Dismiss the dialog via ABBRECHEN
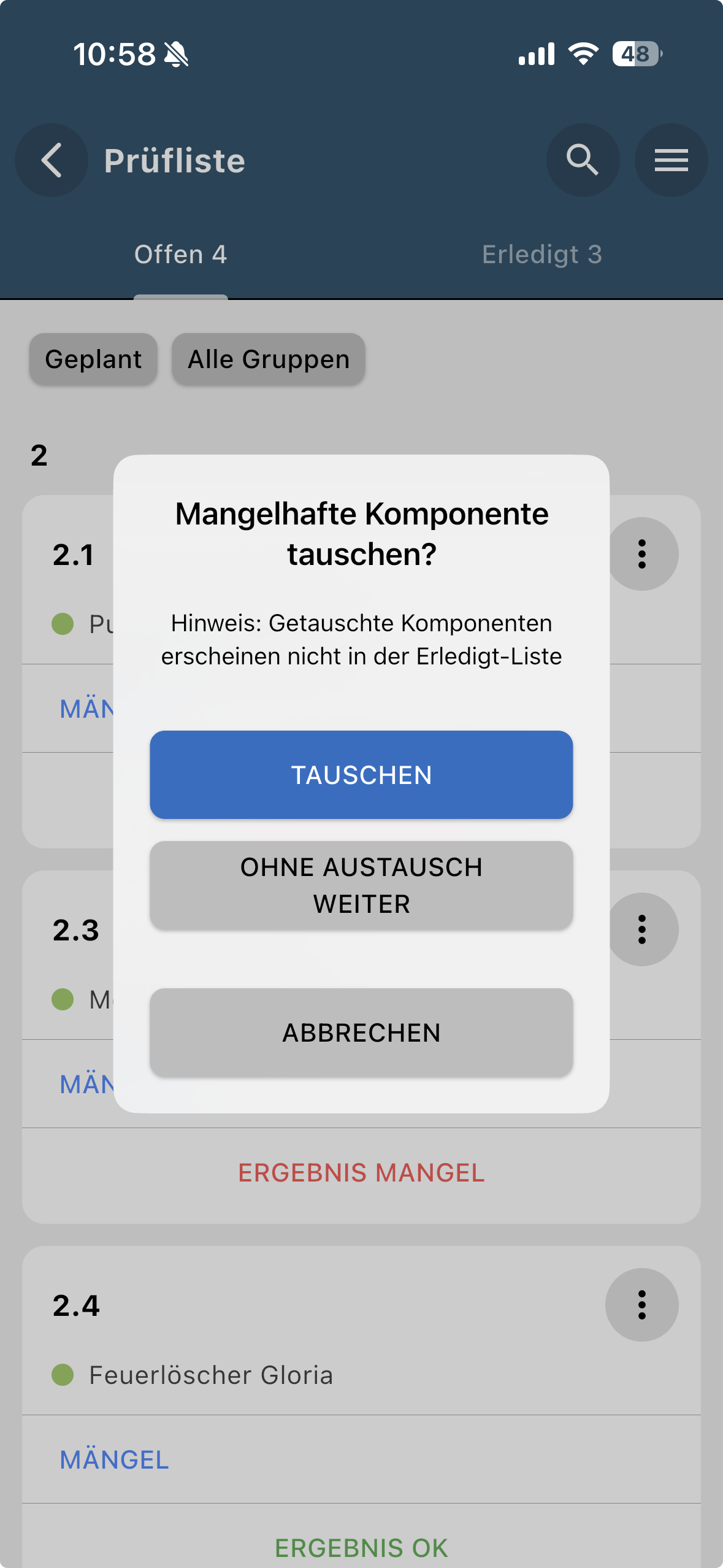The width and height of the screenshot is (723, 1568). 361,1032
